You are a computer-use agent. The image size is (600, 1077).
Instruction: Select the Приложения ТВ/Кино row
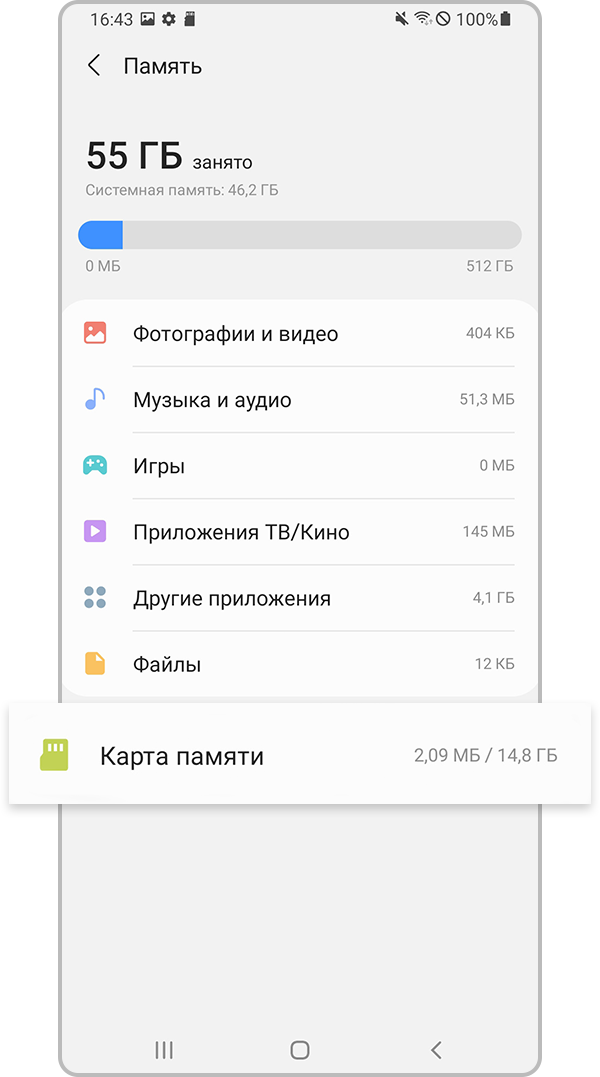coord(299,532)
